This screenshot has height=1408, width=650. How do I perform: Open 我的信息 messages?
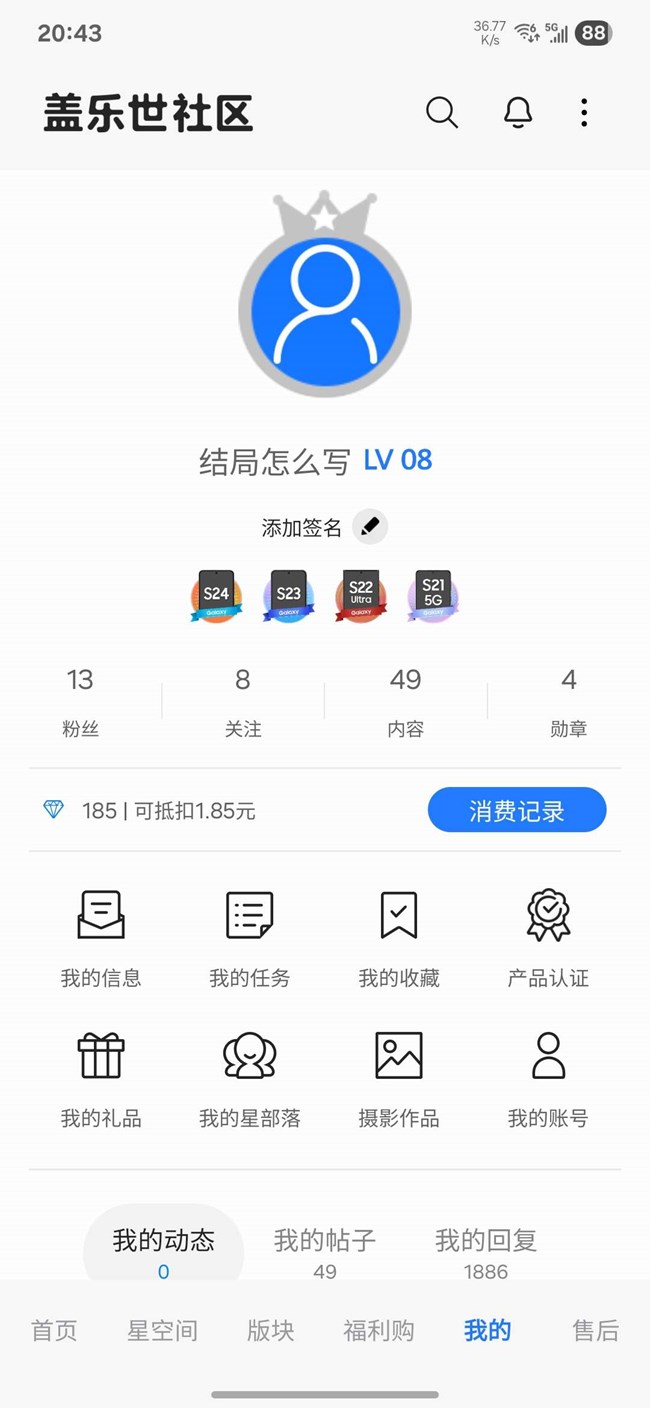tap(101, 937)
